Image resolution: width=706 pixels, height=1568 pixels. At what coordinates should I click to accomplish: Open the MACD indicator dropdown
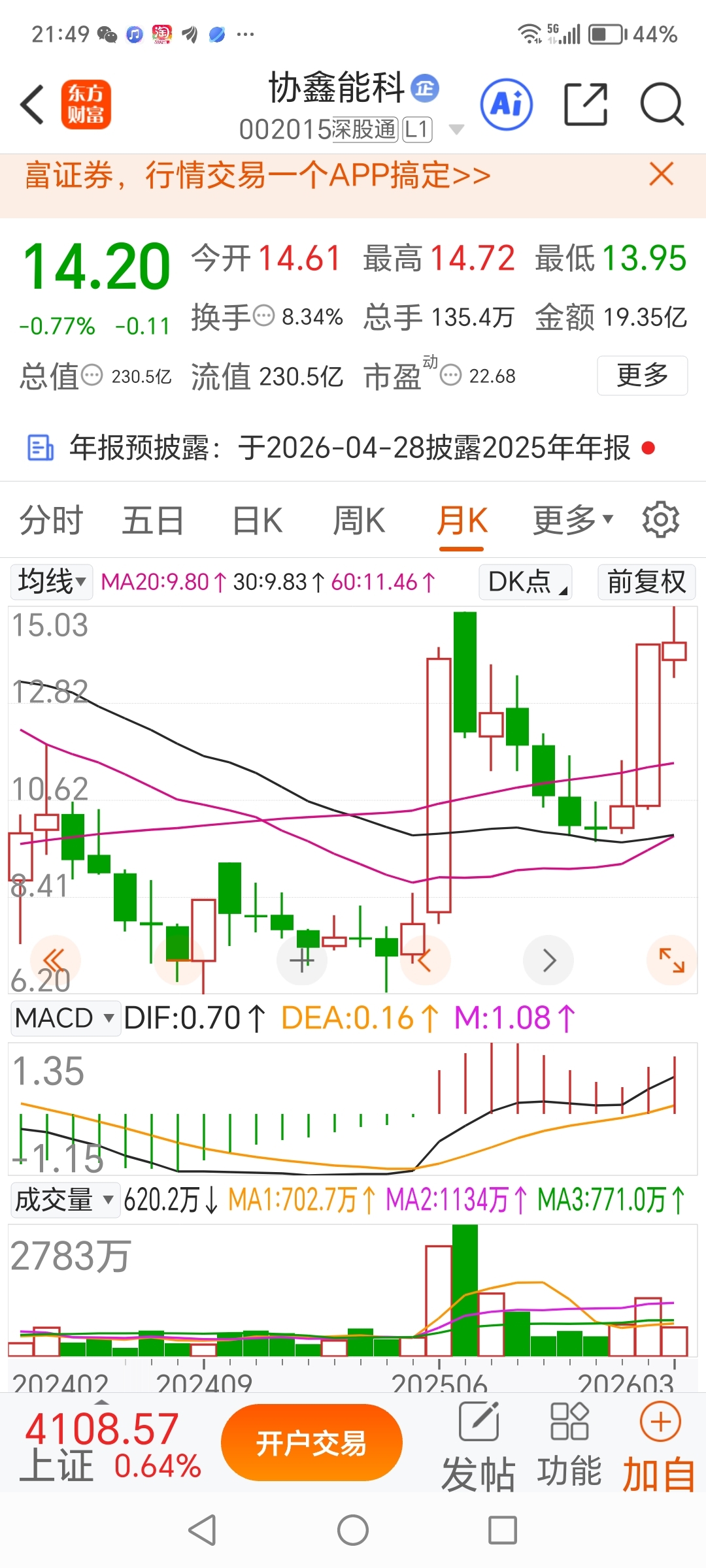click(x=65, y=1018)
